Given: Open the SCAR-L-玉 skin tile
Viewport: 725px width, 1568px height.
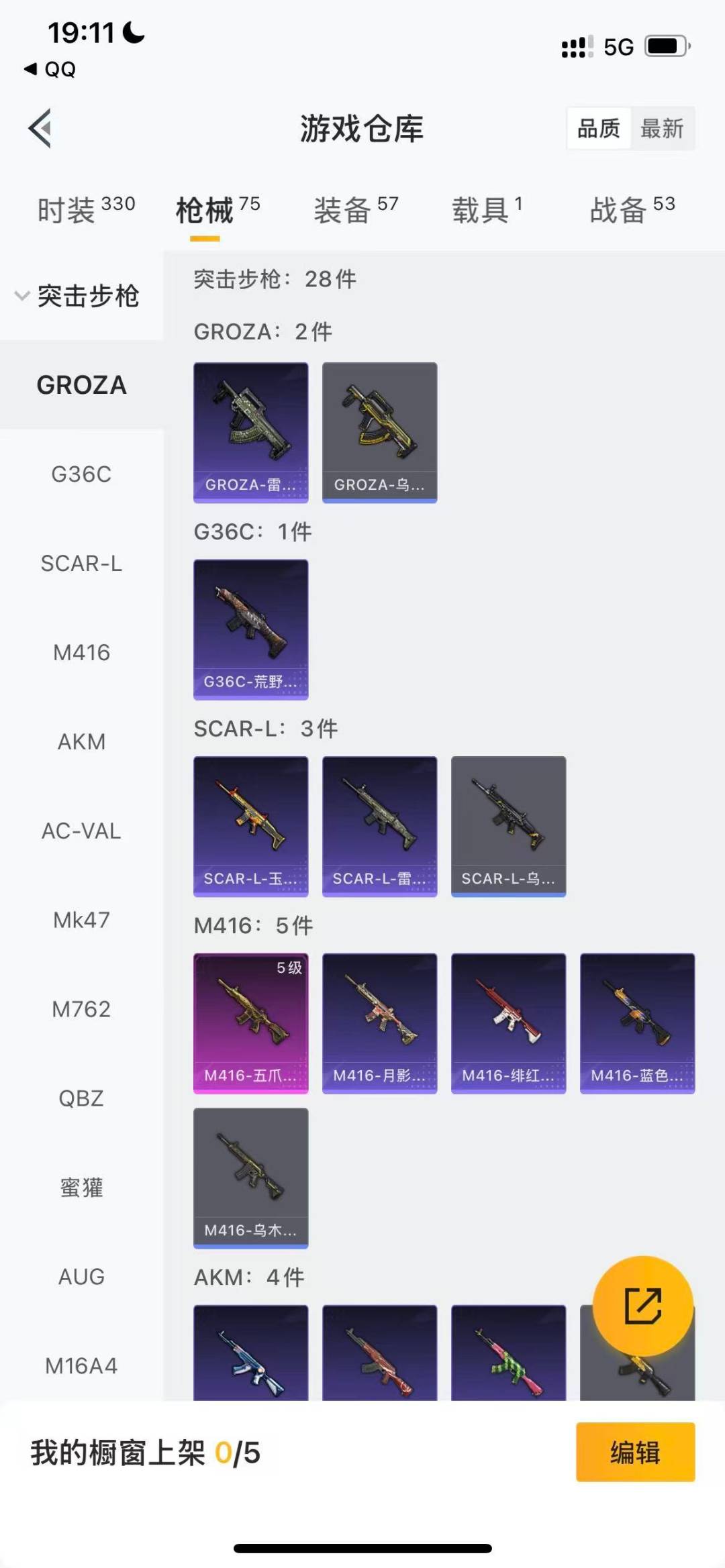Looking at the screenshot, I should click(x=251, y=826).
